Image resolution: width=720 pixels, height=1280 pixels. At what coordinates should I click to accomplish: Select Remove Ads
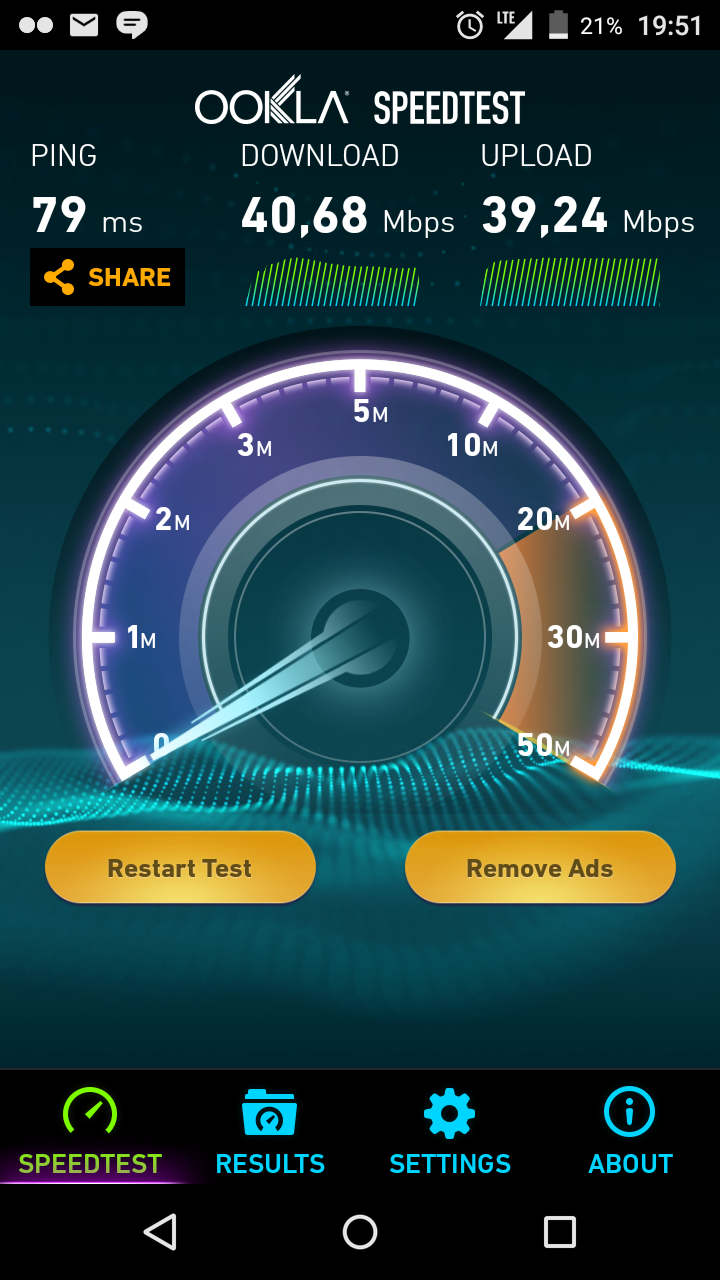point(540,868)
